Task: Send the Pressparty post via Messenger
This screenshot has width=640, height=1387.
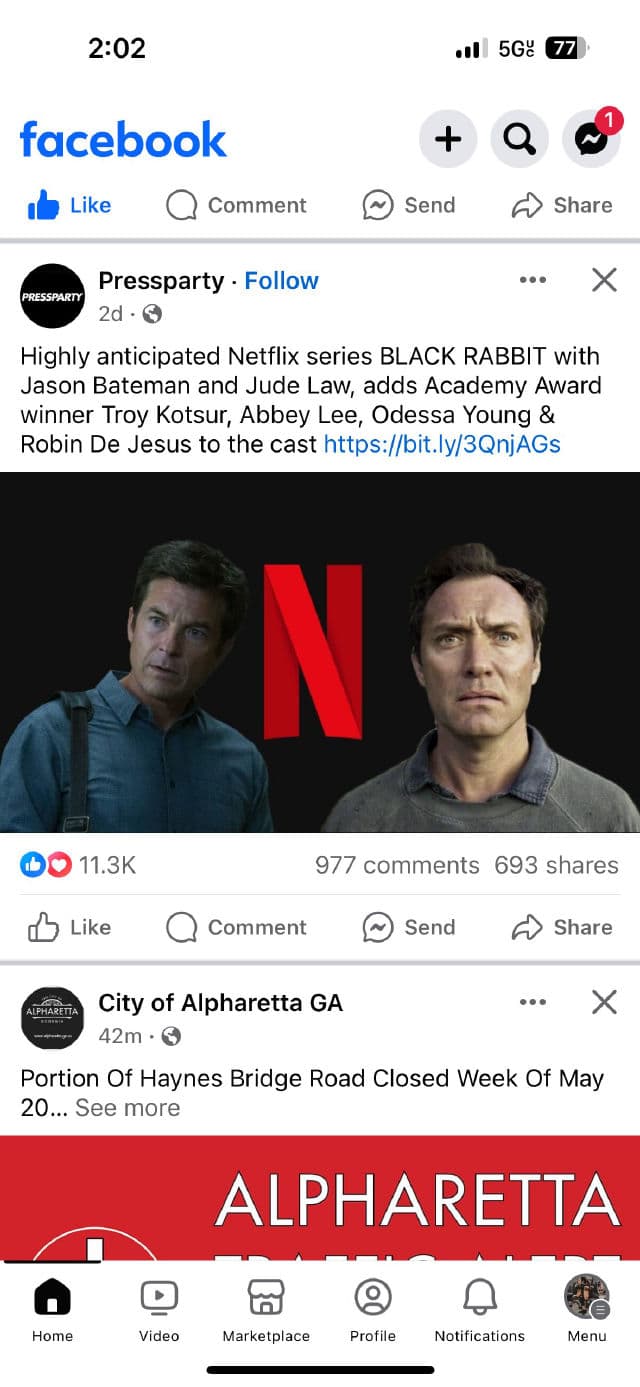Action: [408, 927]
